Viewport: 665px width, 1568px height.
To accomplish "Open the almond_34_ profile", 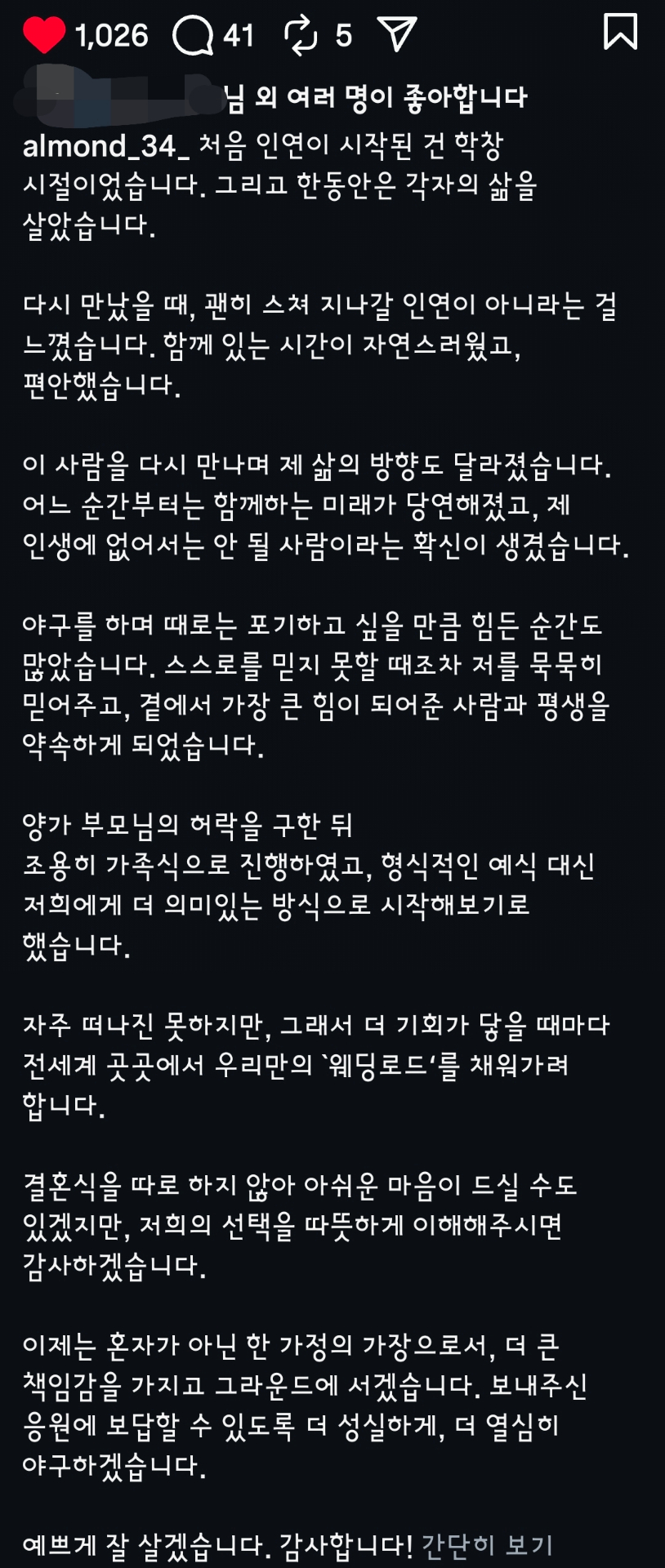I will [x=105, y=146].
